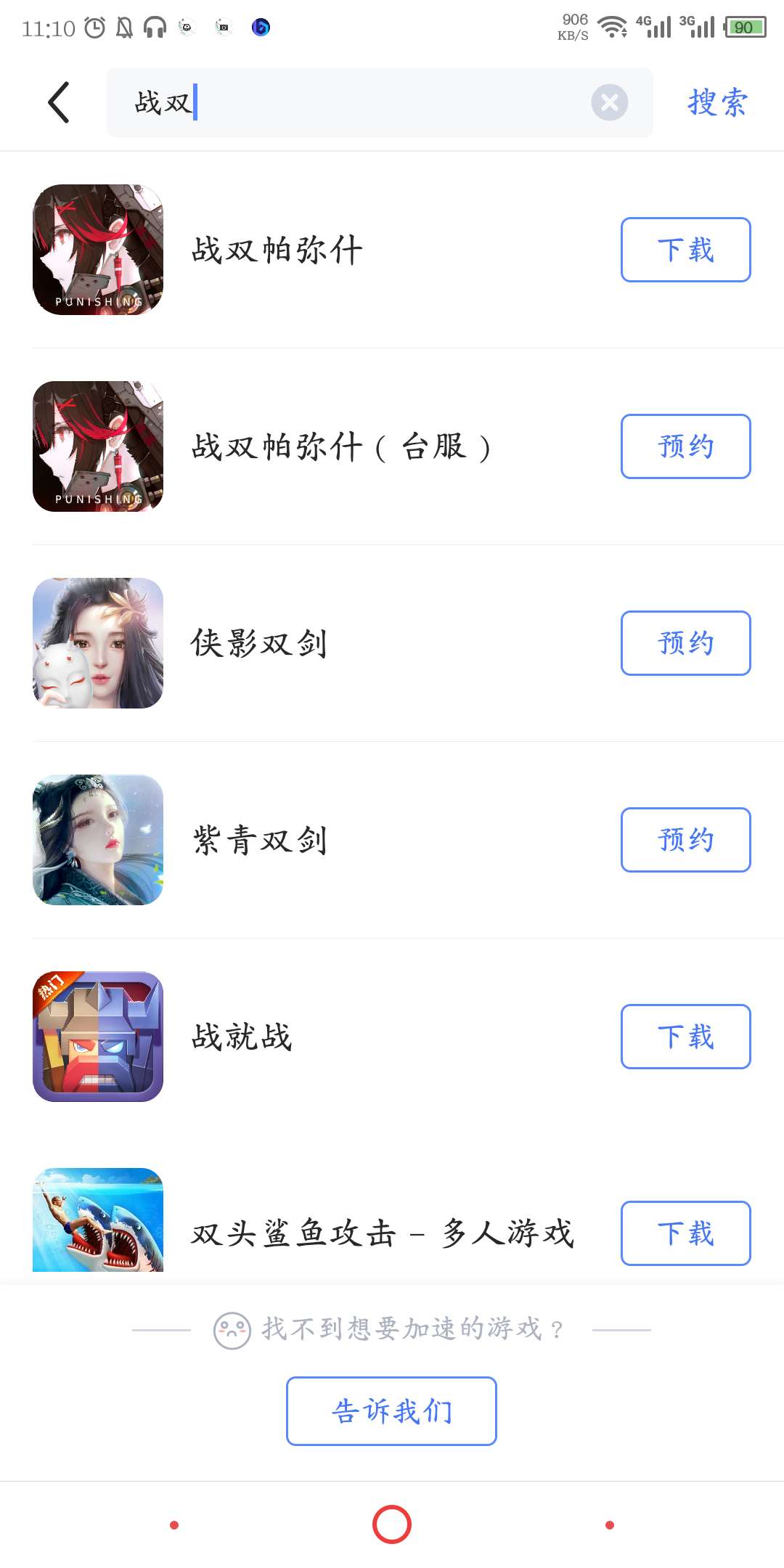Download 双头鲨鱼攻击 - 多人游戏

tap(685, 1233)
